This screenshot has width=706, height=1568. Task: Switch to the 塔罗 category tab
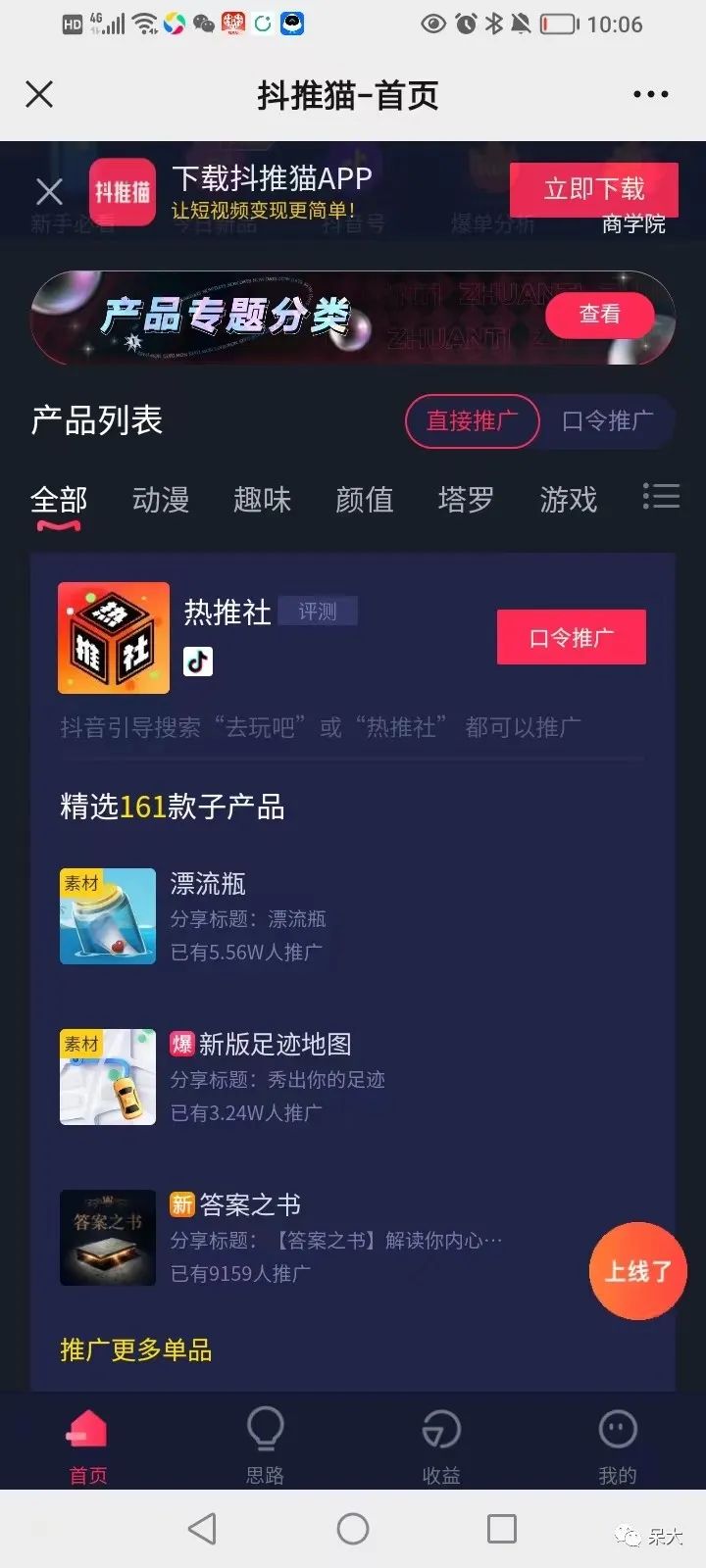[x=465, y=500]
